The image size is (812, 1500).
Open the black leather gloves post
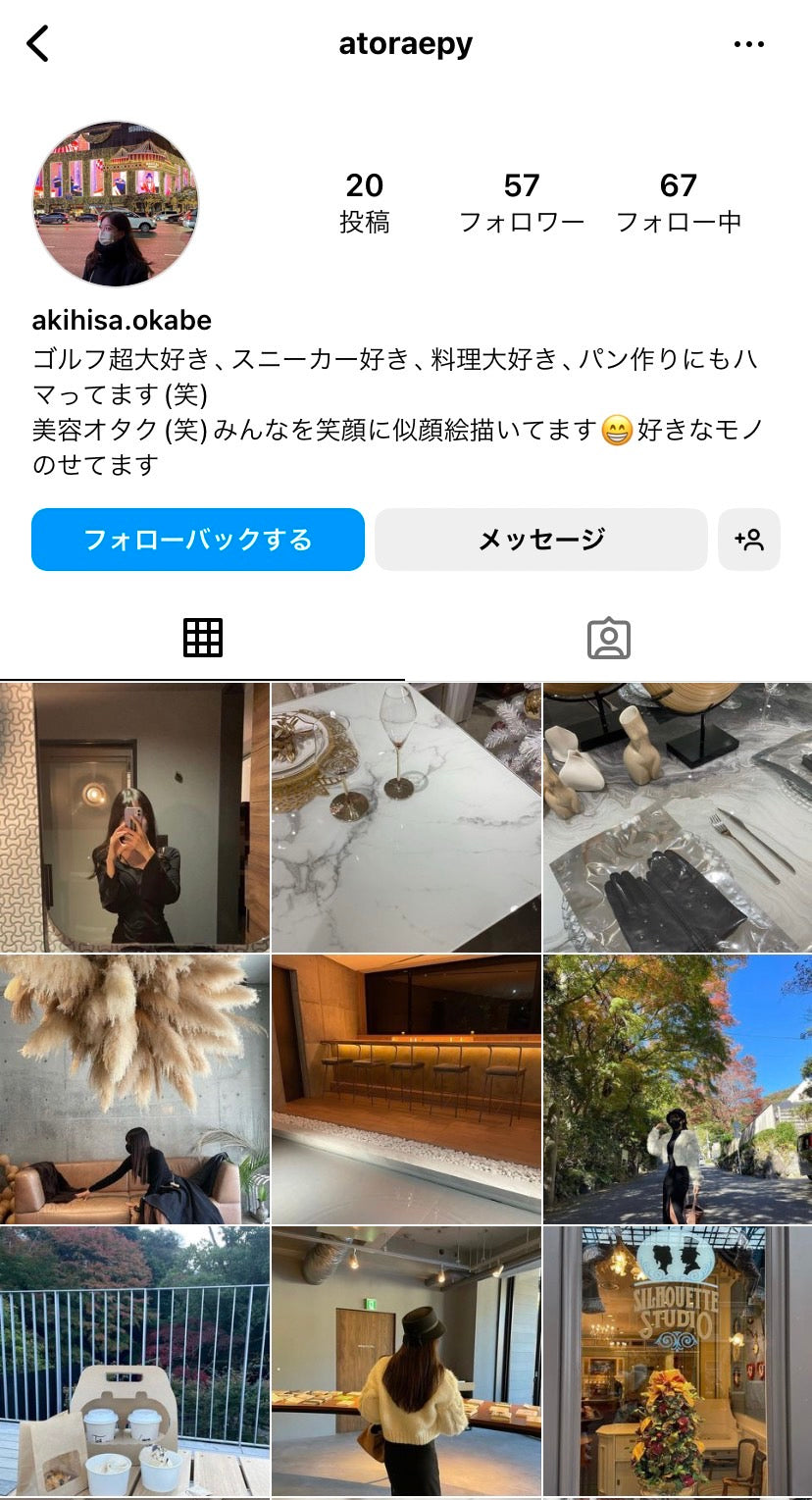pyautogui.click(x=678, y=817)
